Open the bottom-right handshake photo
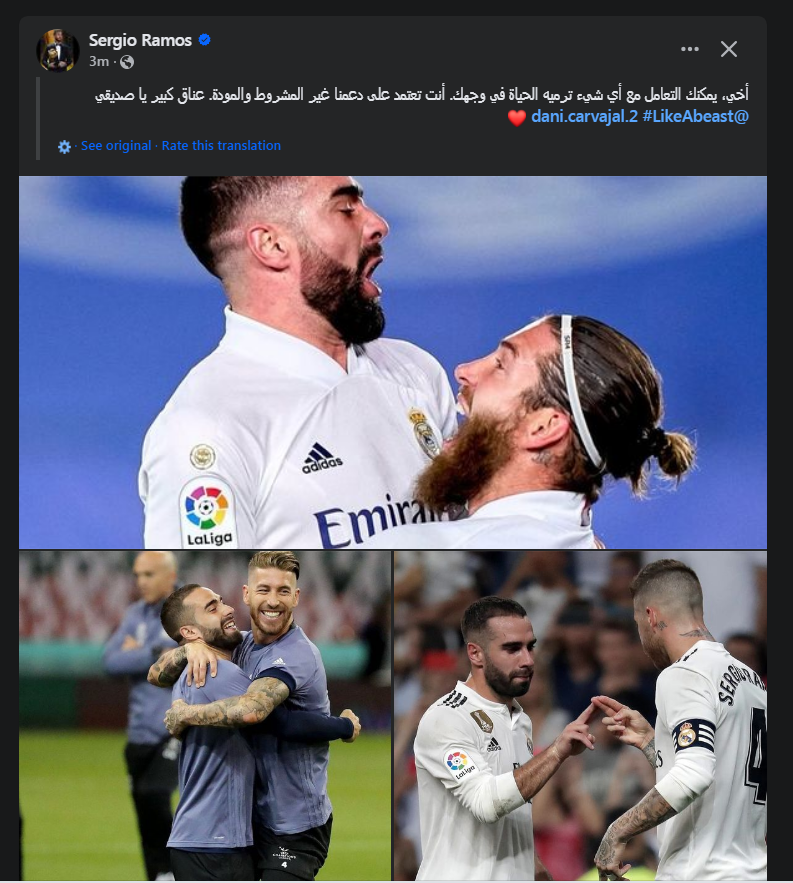Screen dimensions: 793x883 (580, 715)
